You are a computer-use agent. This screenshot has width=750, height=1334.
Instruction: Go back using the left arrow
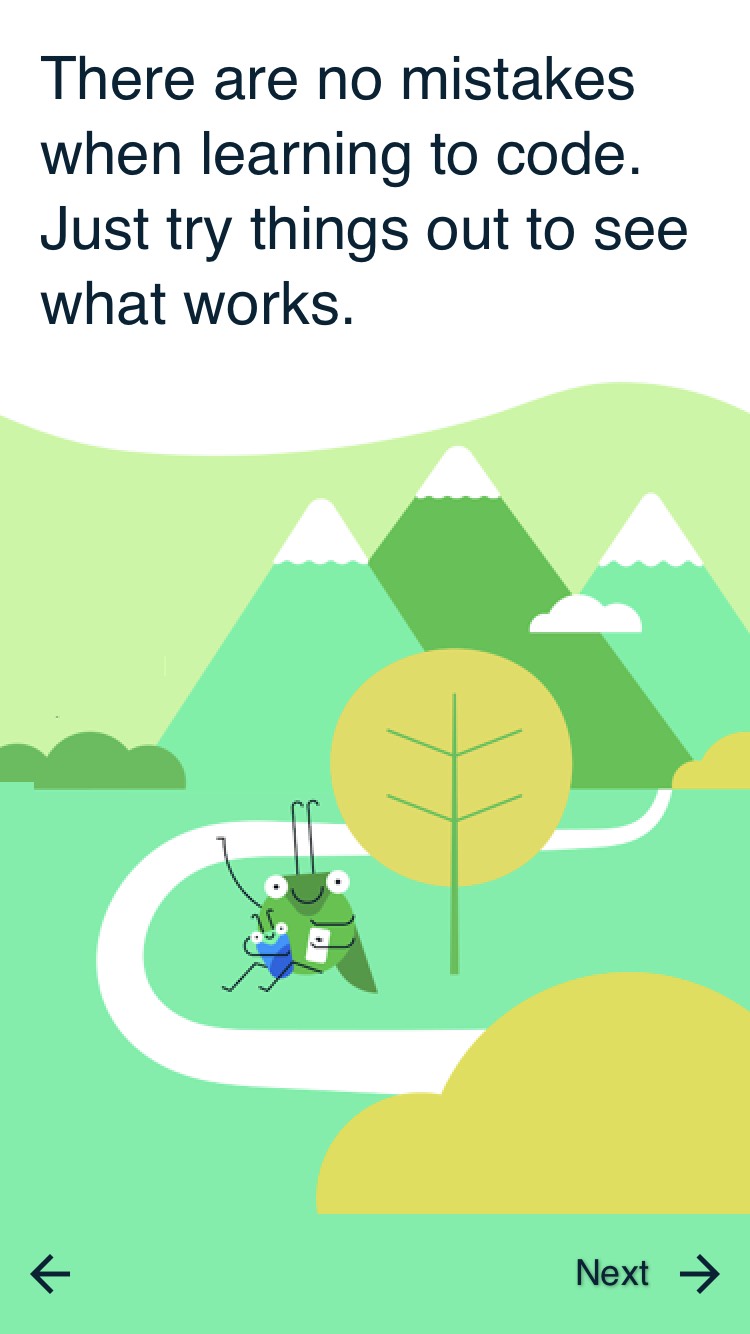tap(50, 1273)
